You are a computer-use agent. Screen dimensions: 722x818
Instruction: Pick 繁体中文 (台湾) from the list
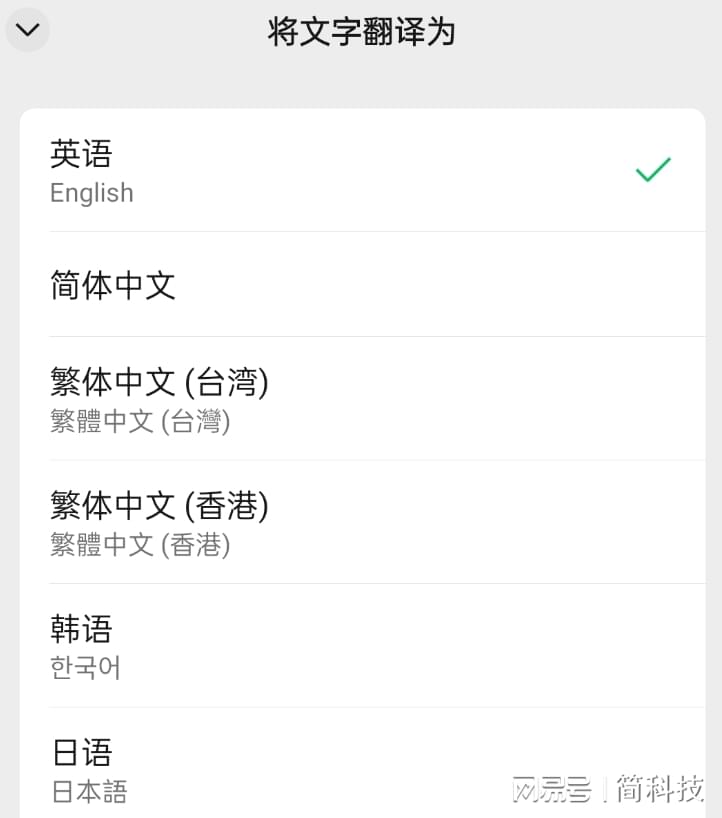coord(360,399)
